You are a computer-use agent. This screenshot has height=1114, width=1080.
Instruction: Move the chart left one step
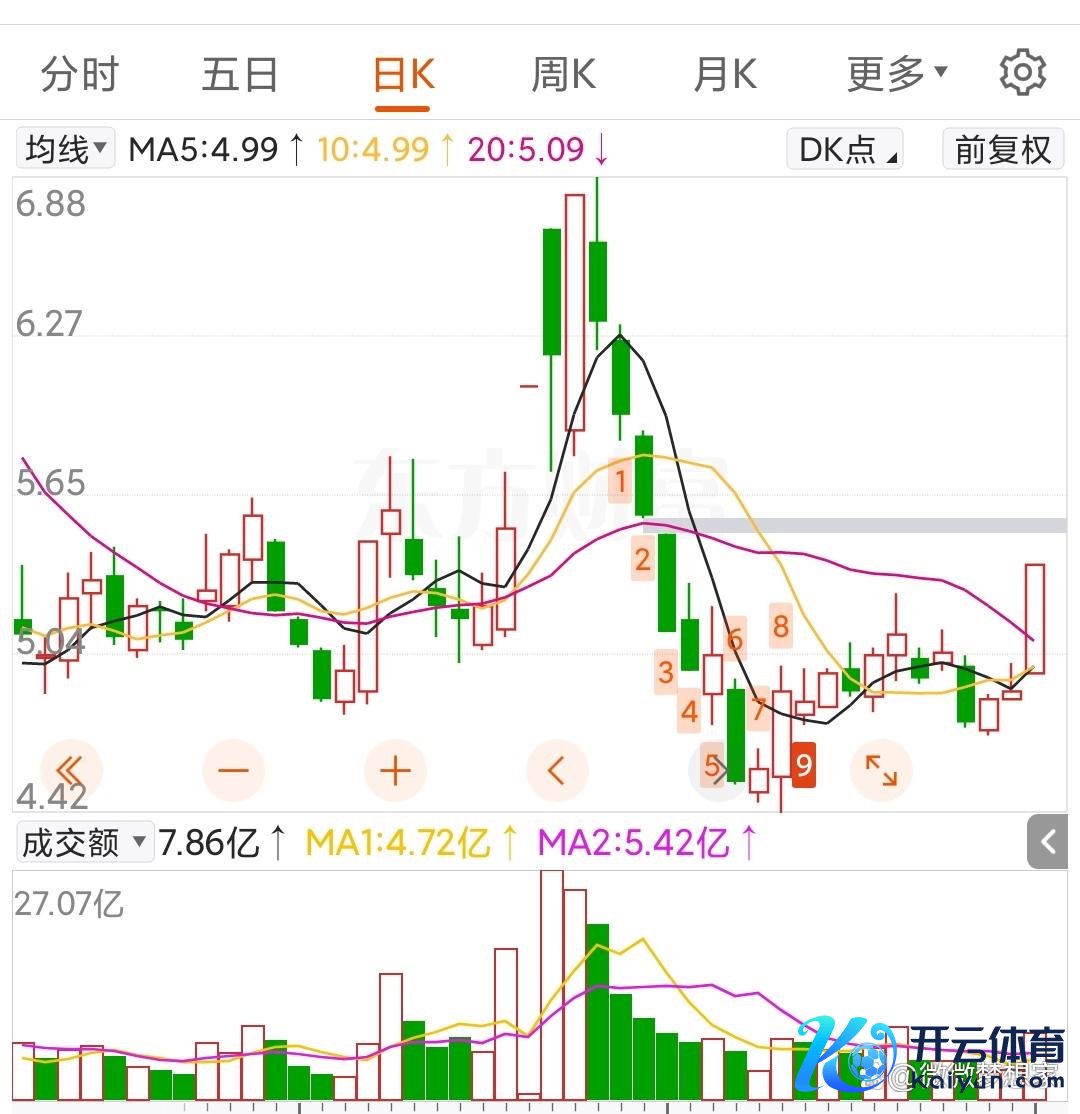(x=557, y=770)
